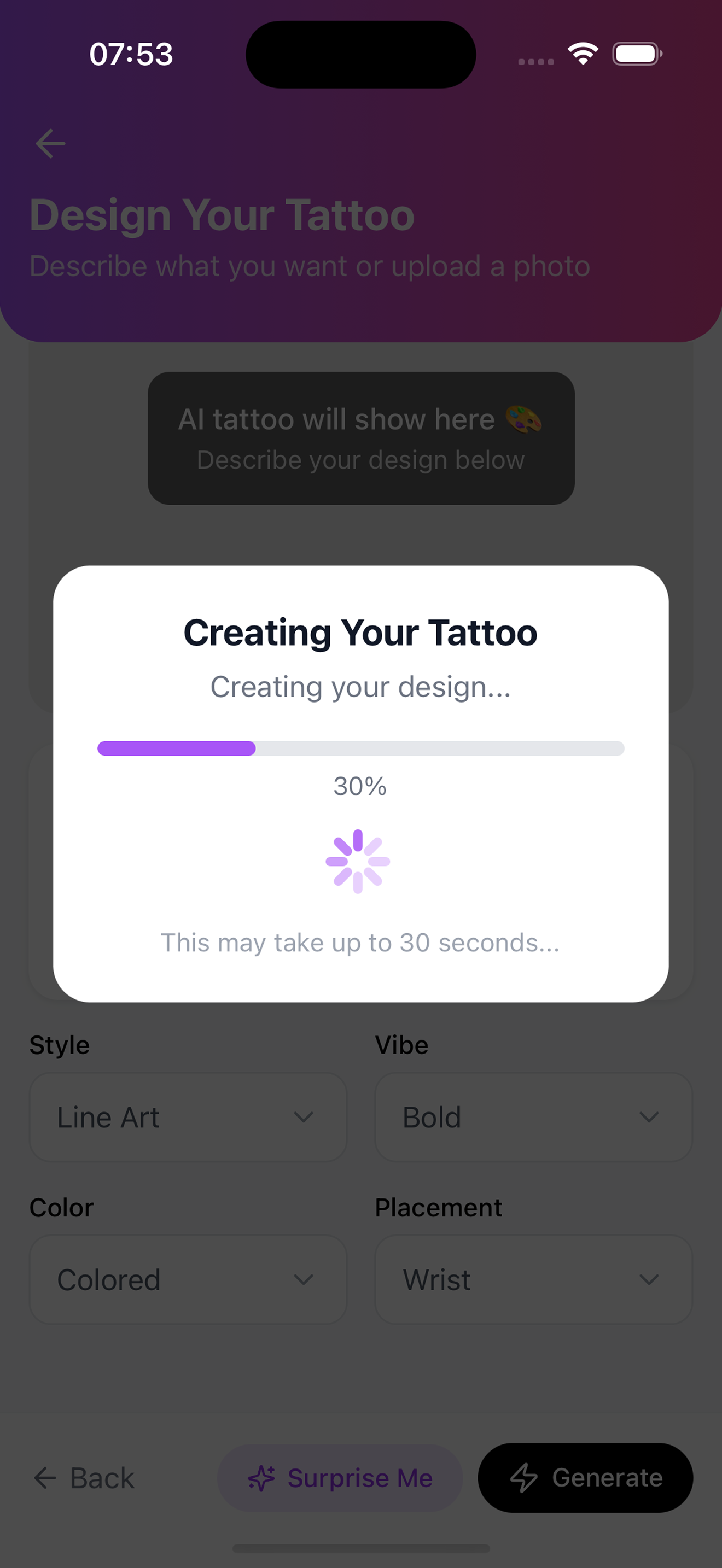Expand the Vibe dropdown set to Bold
The height and width of the screenshot is (1568, 722).
[x=533, y=1117]
